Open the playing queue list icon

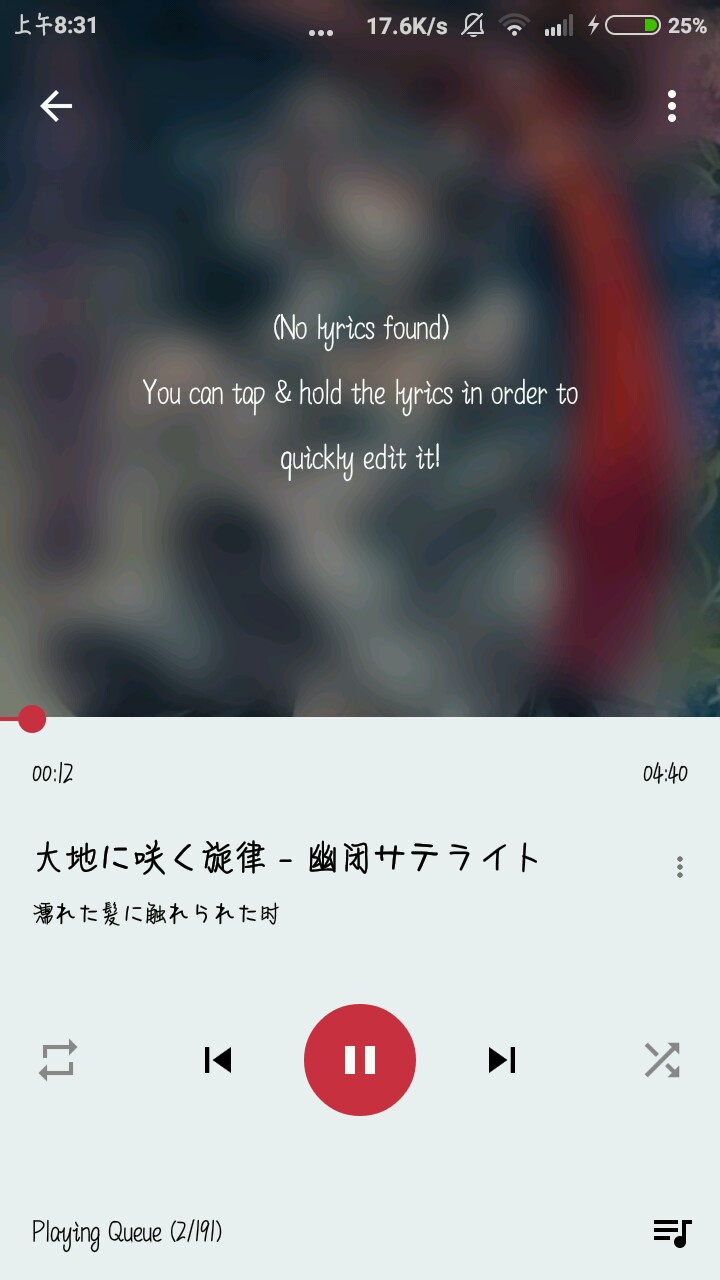click(x=672, y=1232)
